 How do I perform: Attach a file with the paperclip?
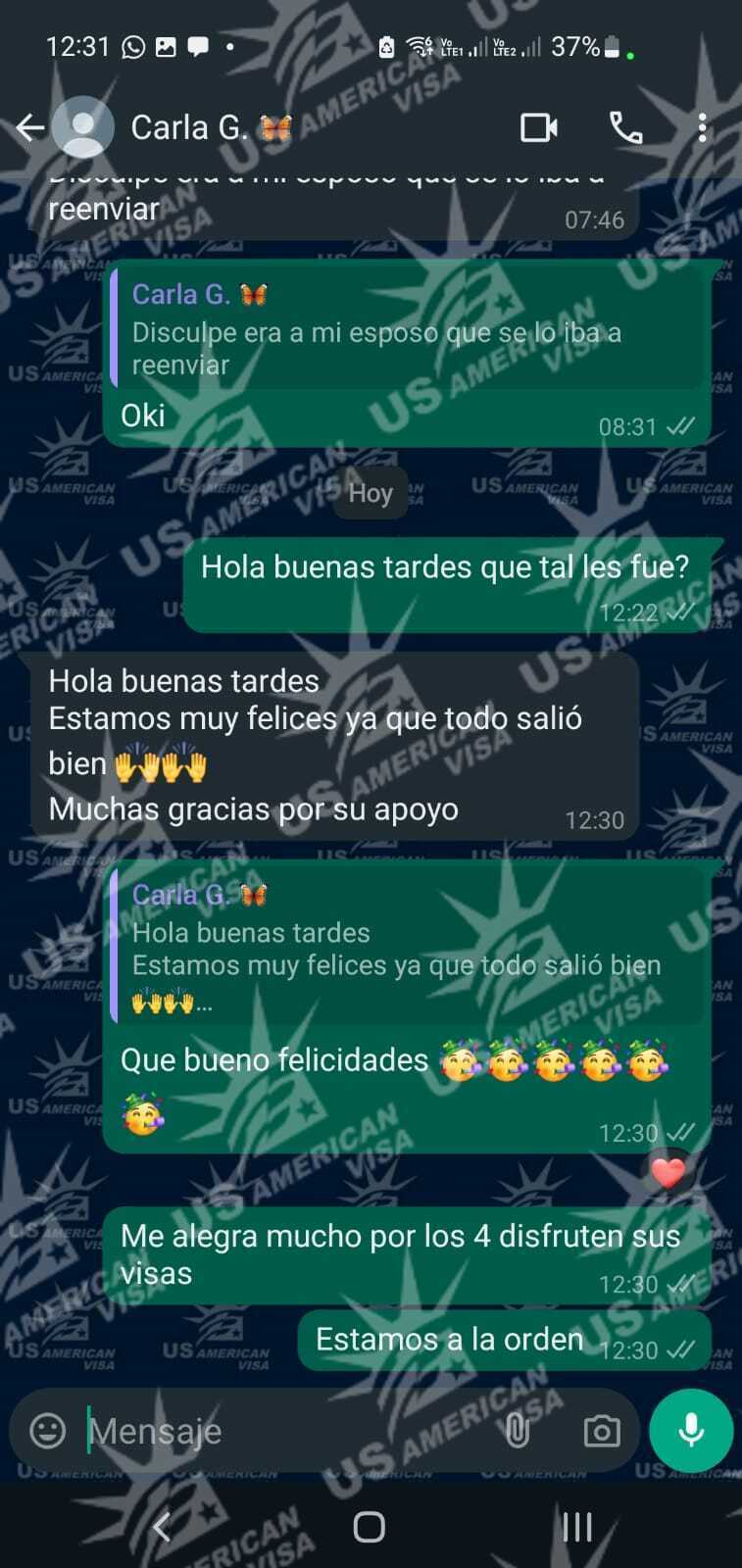click(517, 1432)
